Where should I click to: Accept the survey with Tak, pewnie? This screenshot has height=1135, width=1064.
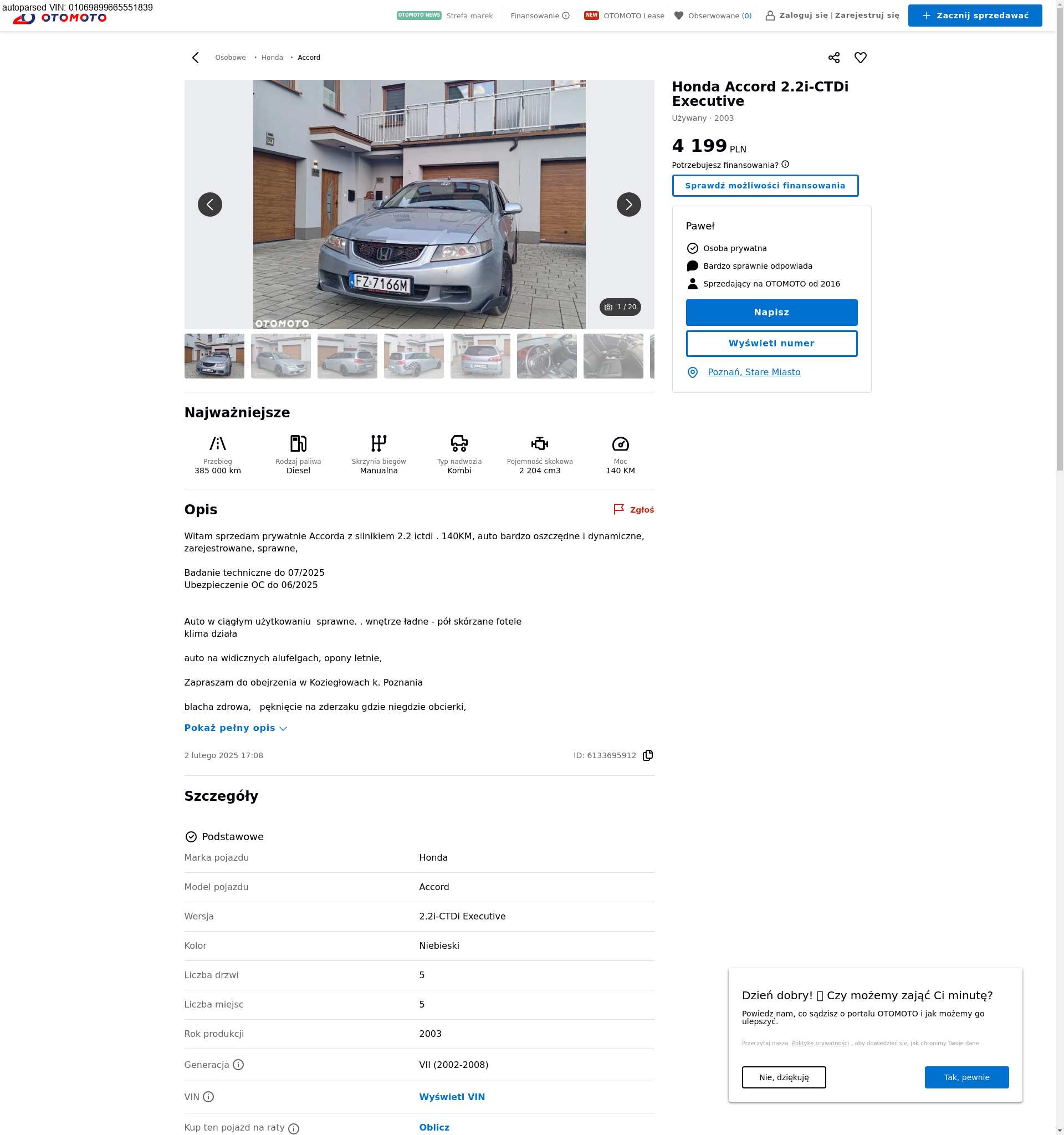click(x=966, y=1077)
